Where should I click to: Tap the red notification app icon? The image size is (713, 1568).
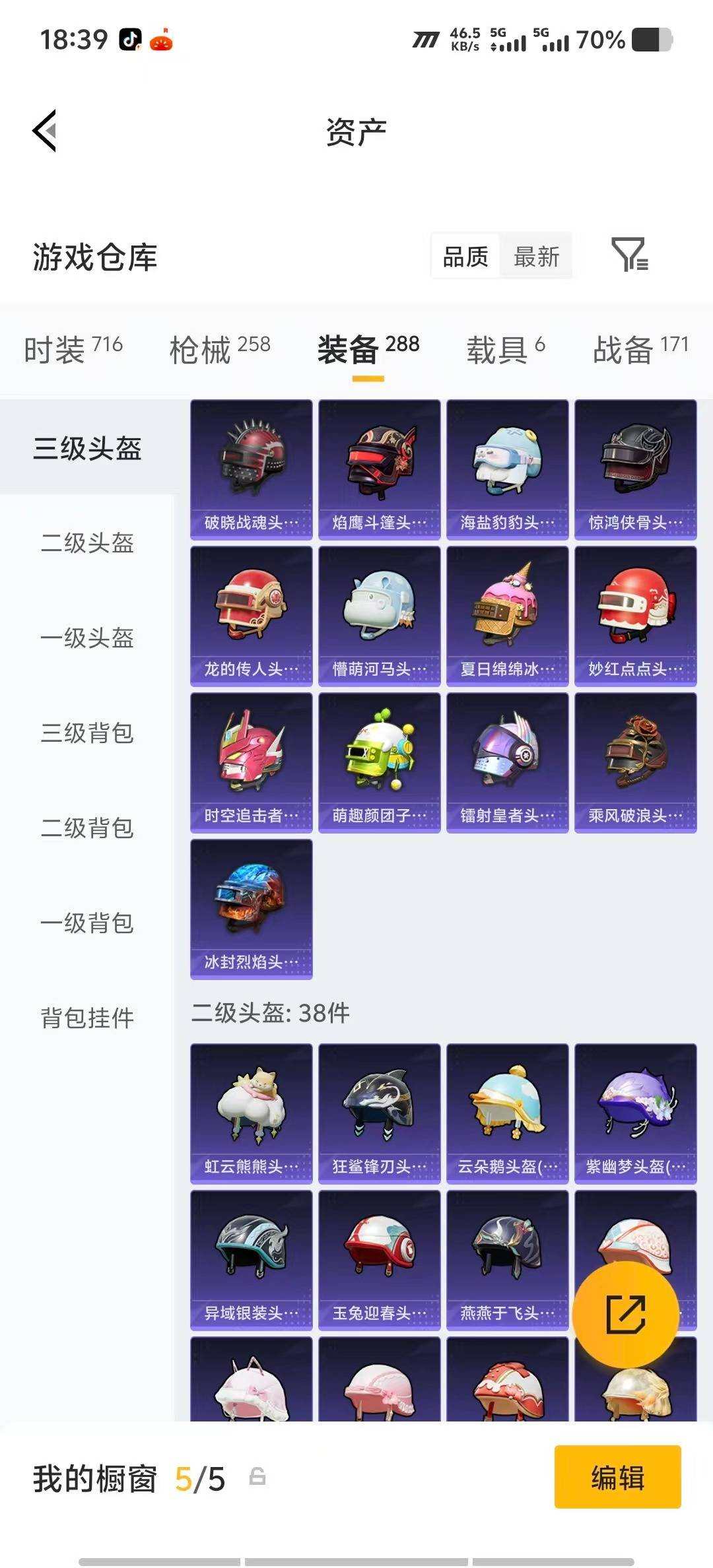(x=164, y=41)
